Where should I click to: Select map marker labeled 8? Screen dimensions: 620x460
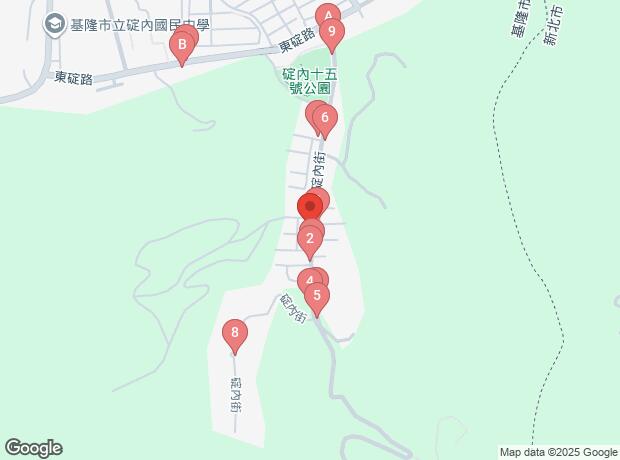pos(235,334)
